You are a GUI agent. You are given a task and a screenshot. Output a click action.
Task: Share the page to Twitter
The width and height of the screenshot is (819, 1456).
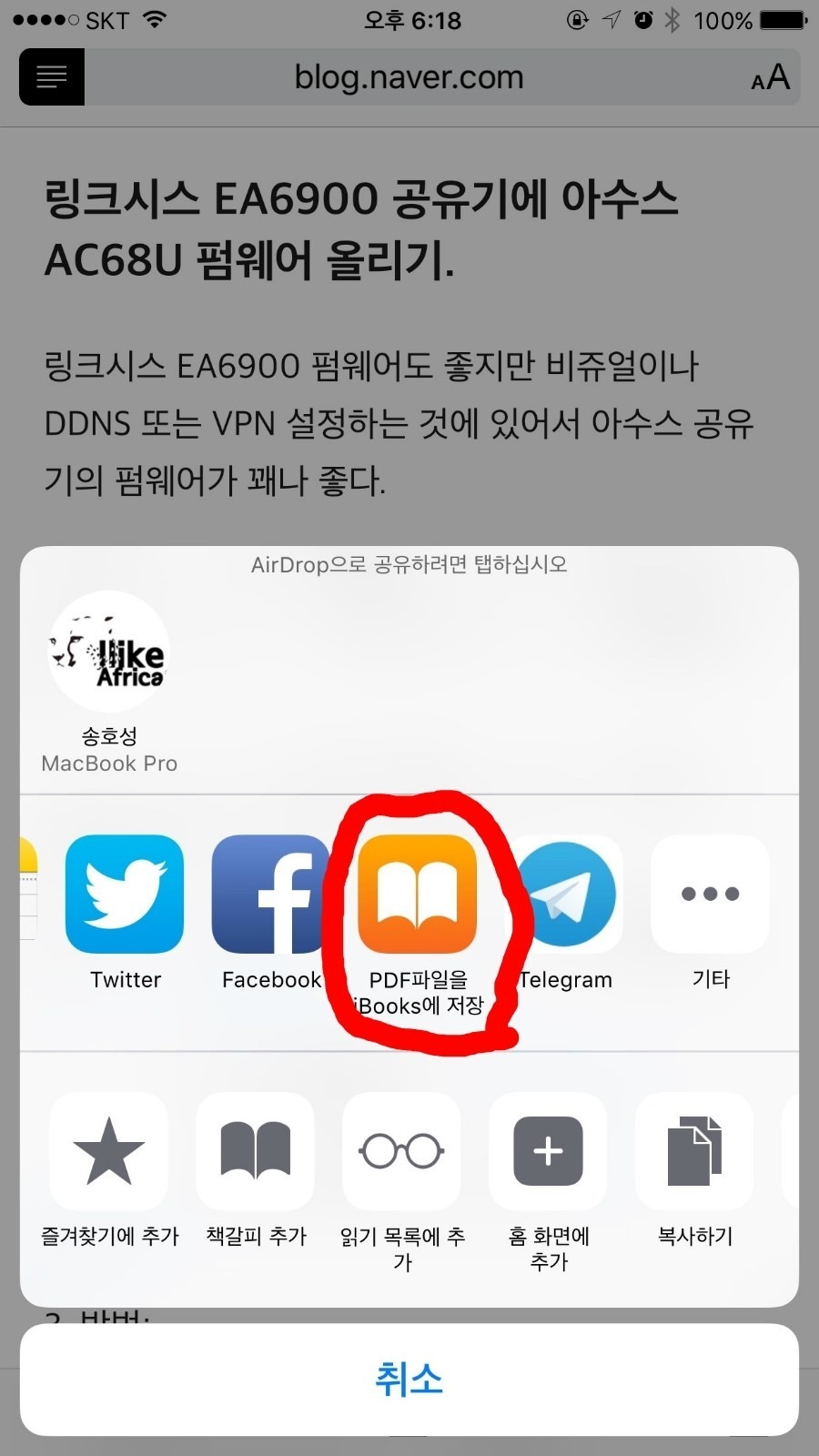point(125,894)
